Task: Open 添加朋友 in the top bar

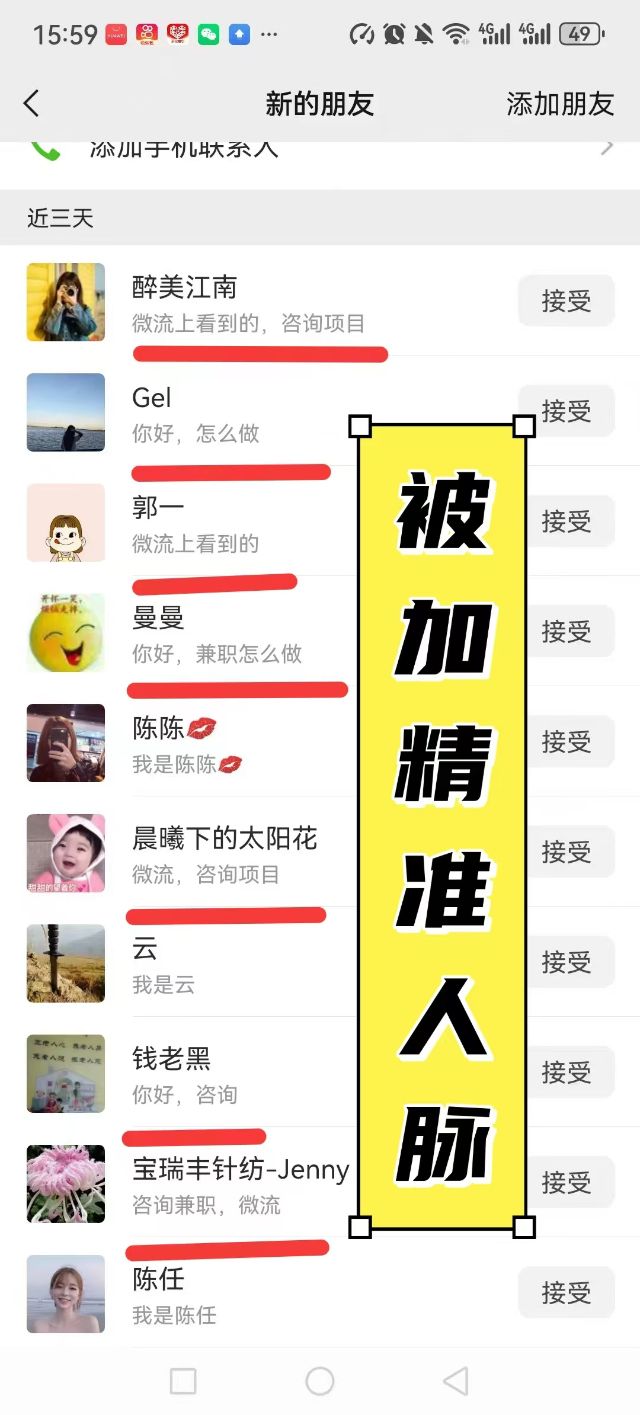Action: click(x=559, y=103)
